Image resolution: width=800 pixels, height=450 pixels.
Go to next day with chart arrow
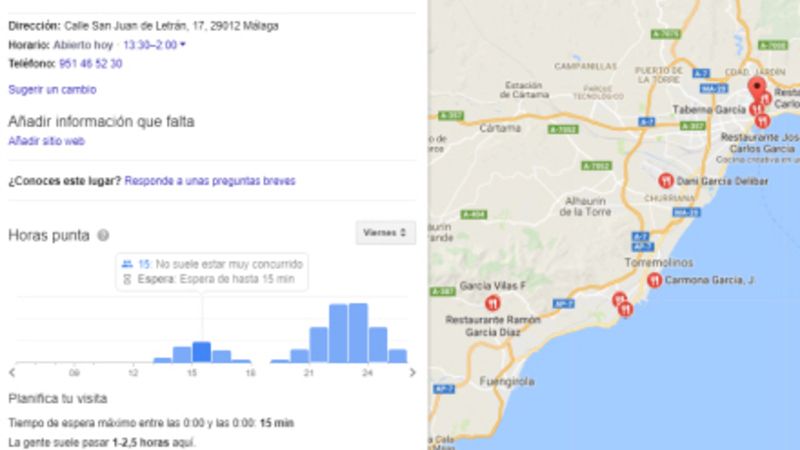(x=412, y=371)
